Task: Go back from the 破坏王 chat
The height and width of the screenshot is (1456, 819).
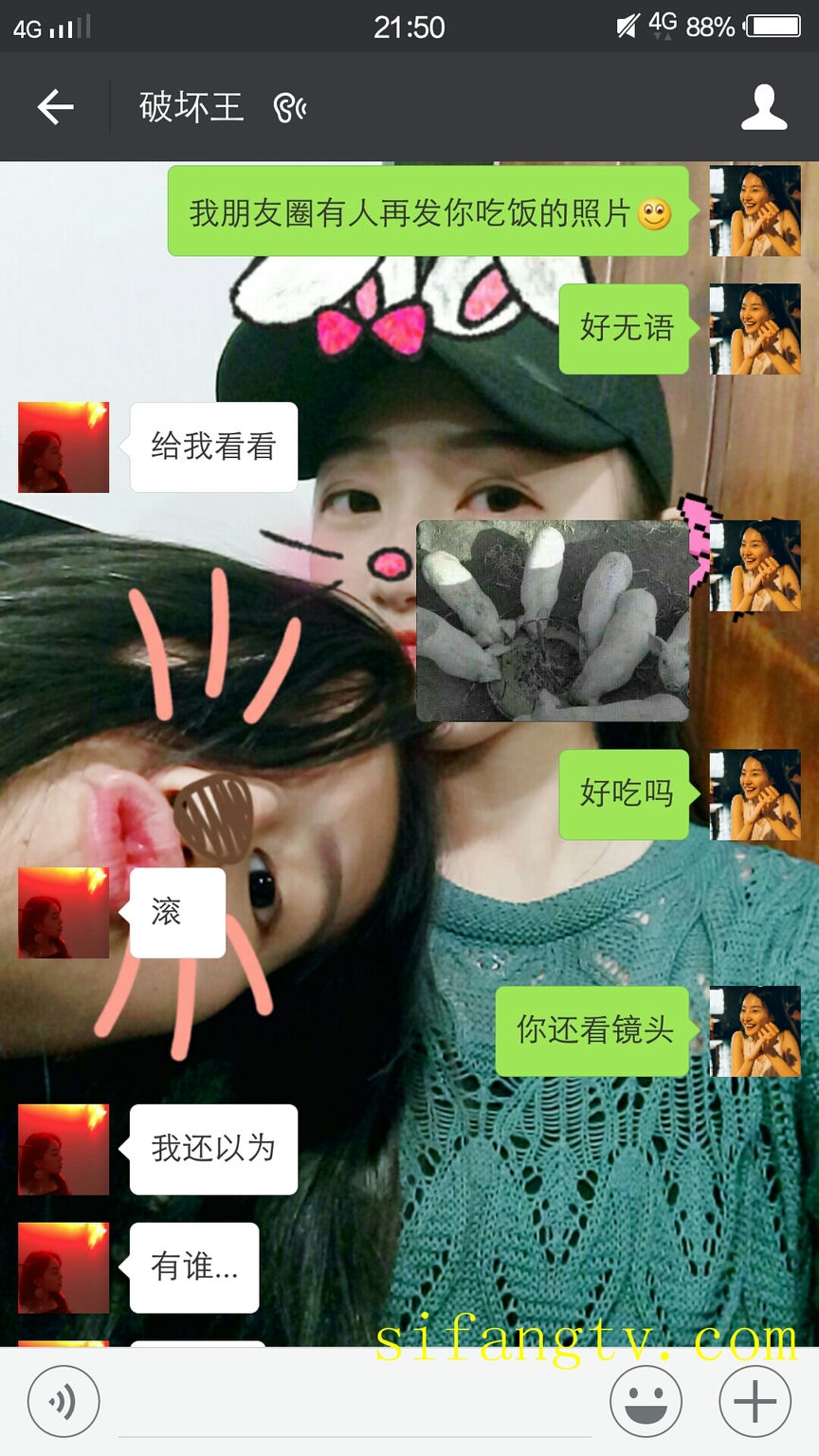Action: tap(55, 107)
